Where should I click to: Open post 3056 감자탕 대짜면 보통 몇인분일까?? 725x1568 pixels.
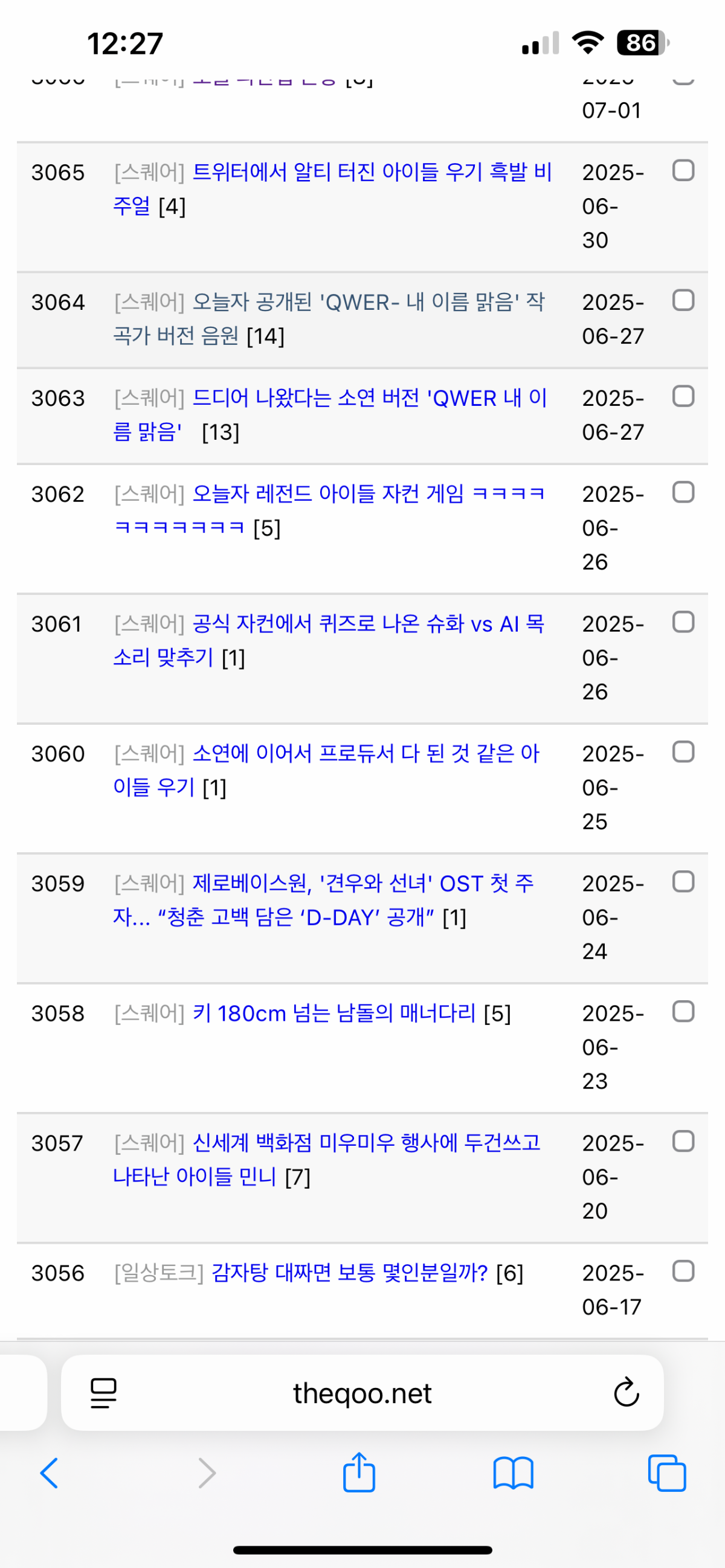pyautogui.click(x=349, y=1273)
